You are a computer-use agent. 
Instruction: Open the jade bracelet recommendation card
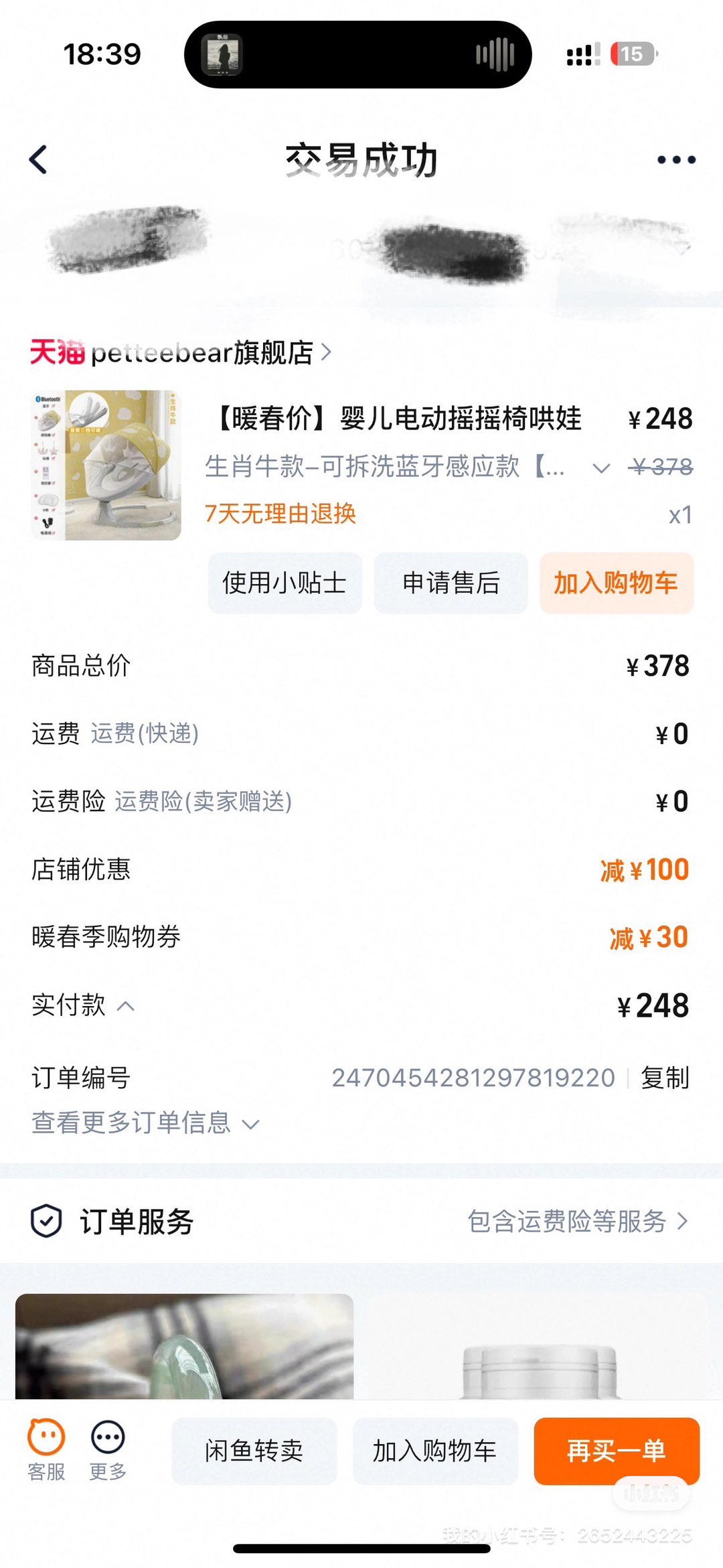point(184,1346)
